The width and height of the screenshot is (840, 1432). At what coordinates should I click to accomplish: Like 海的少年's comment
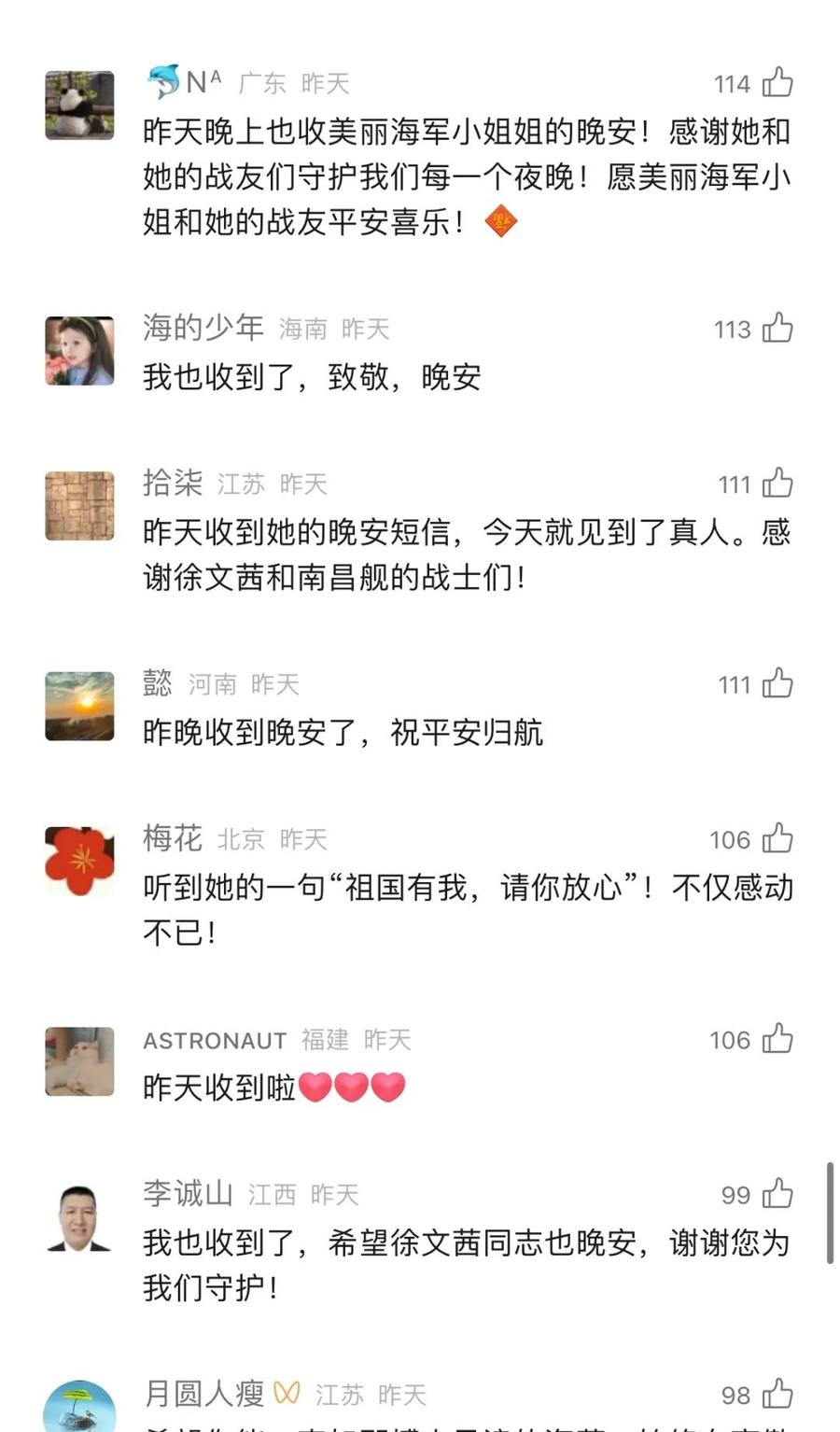(x=777, y=329)
